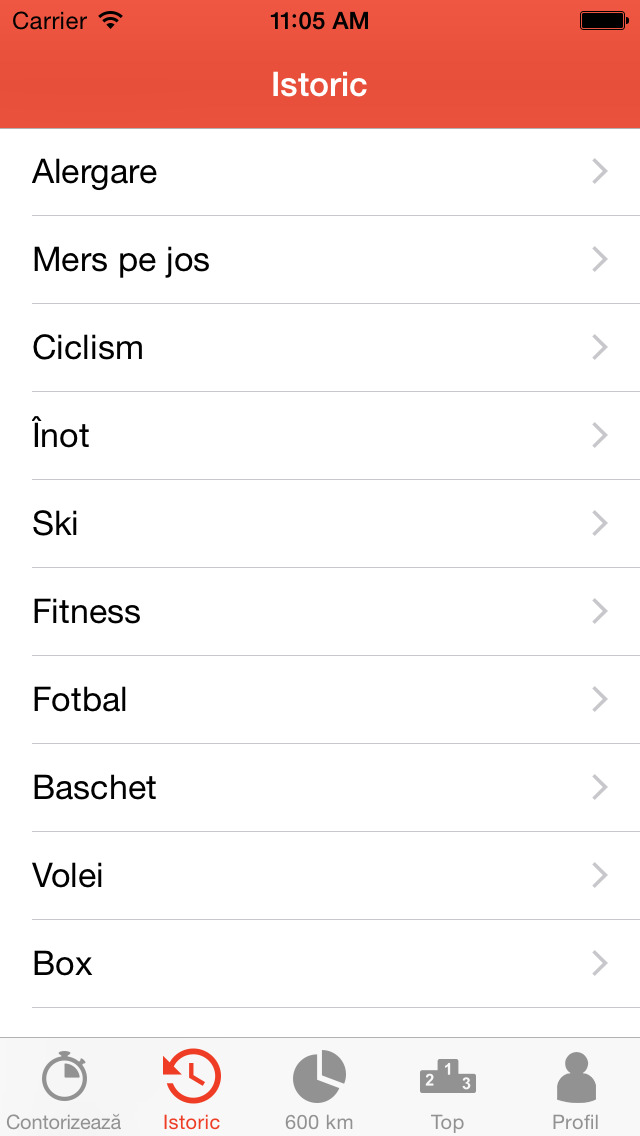Image resolution: width=640 pixels, height=1136 pixels.
Task: Select Baschet from the list
Action: 320,788
